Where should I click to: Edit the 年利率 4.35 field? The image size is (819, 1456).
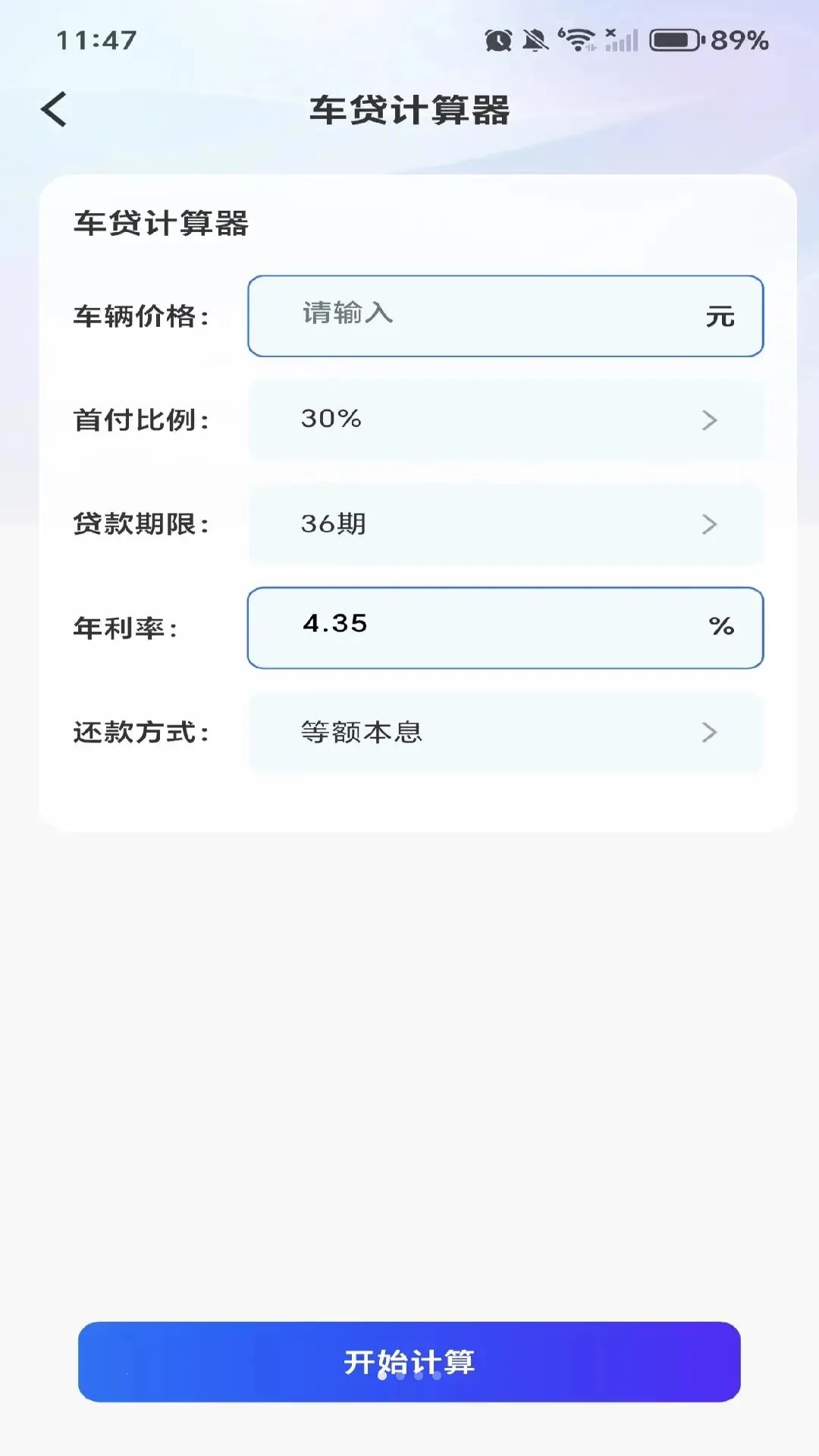coord(505,628)
